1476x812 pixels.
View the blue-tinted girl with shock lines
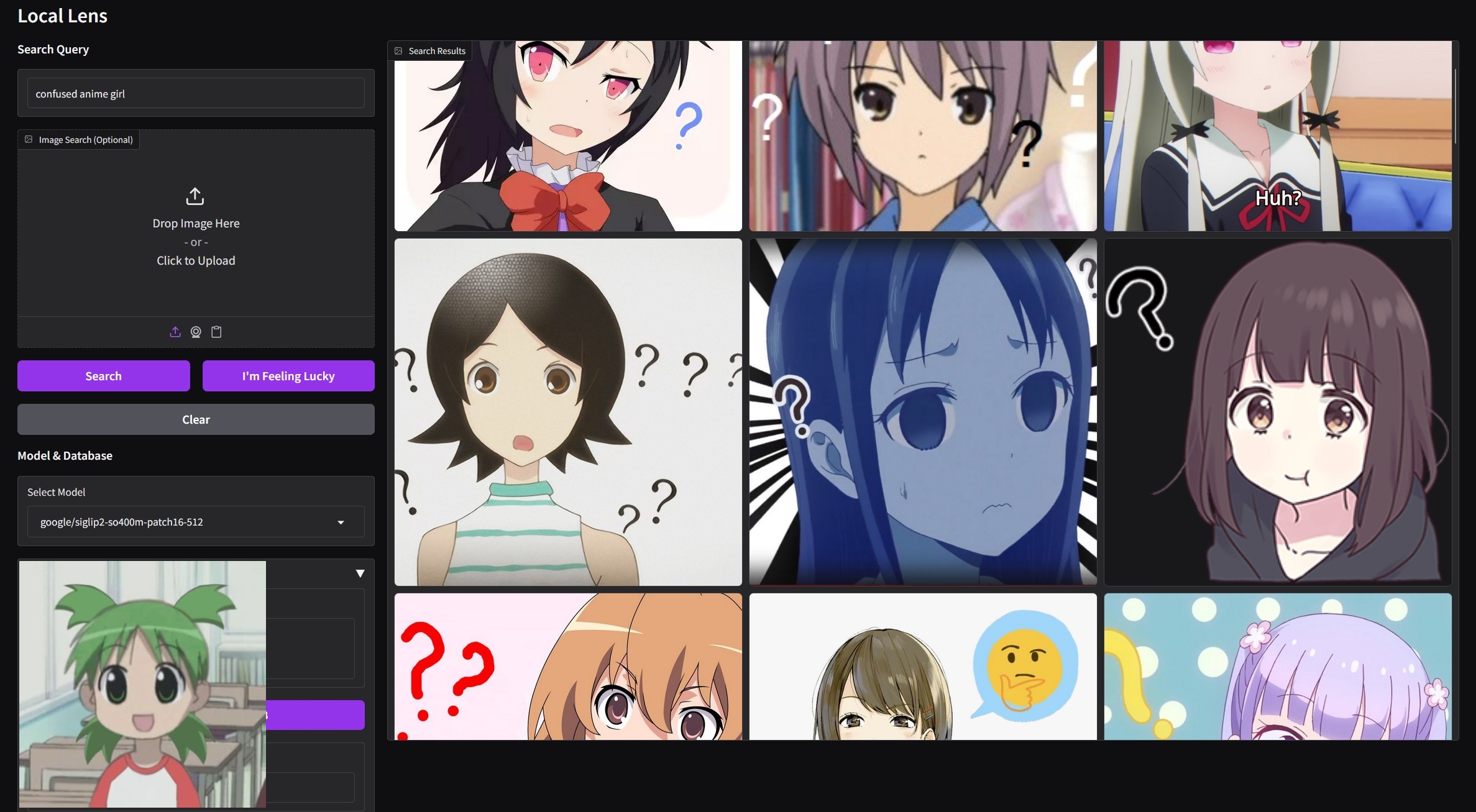(922, 412)
